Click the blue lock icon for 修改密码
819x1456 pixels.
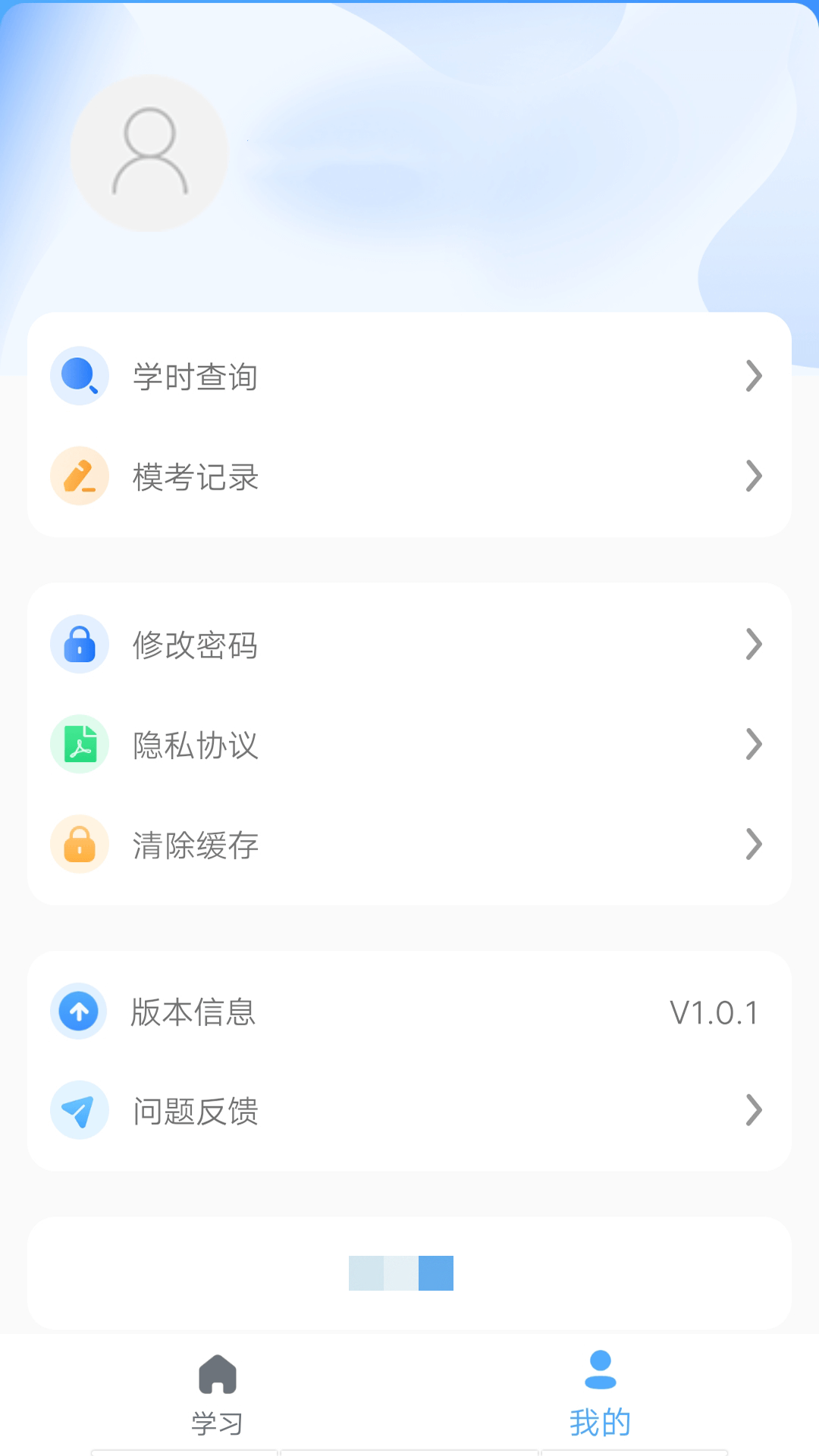(79, 644)
